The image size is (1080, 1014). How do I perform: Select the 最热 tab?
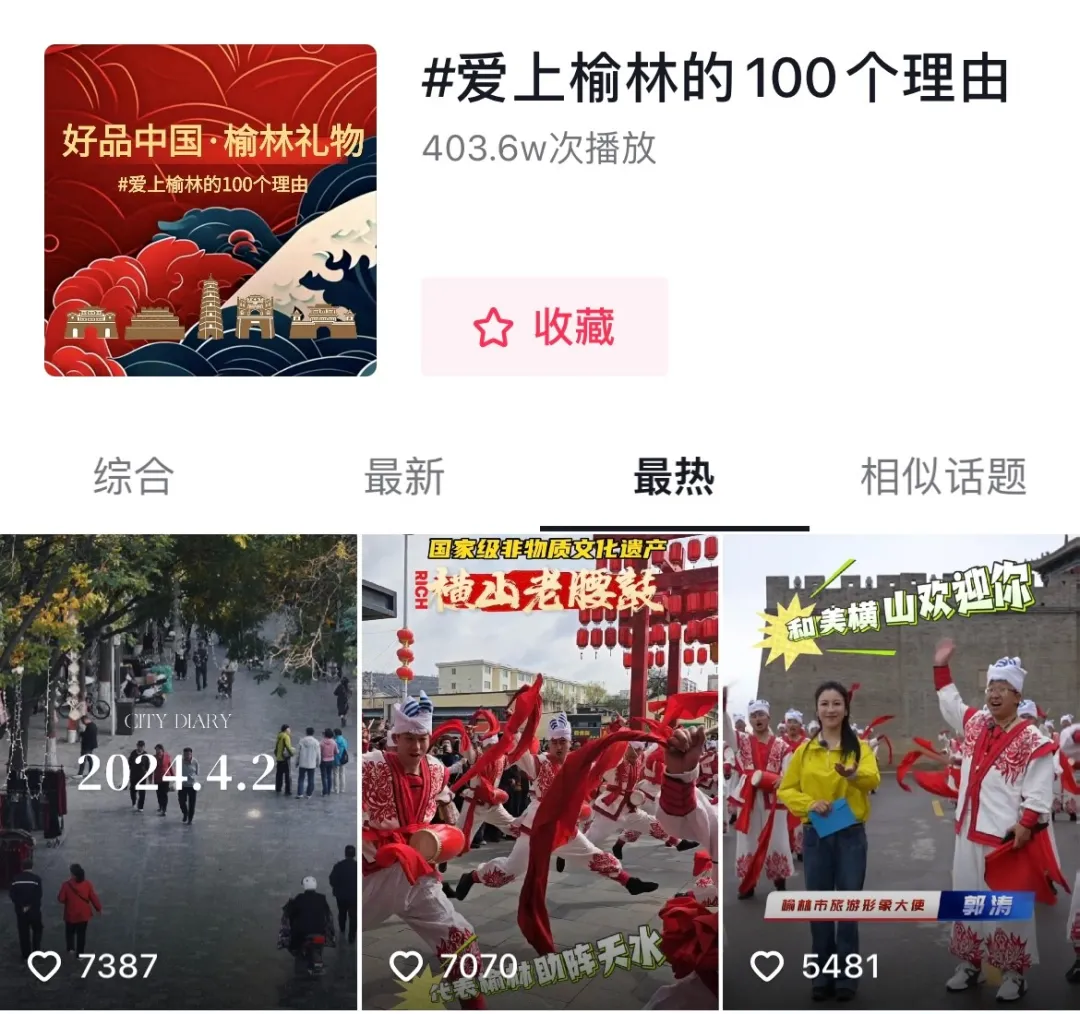tap(674, 477)
